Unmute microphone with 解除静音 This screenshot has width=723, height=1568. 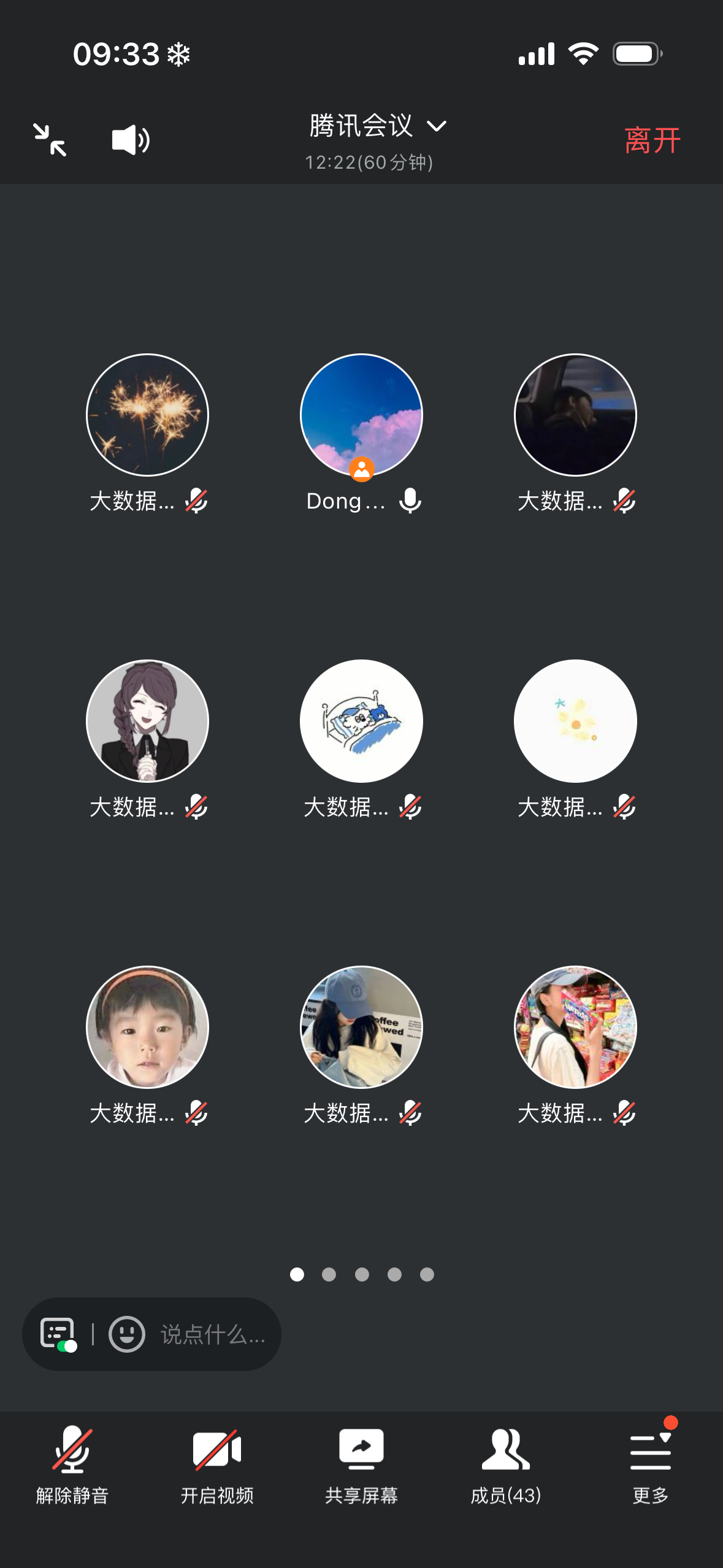[x=72, y=1464]
